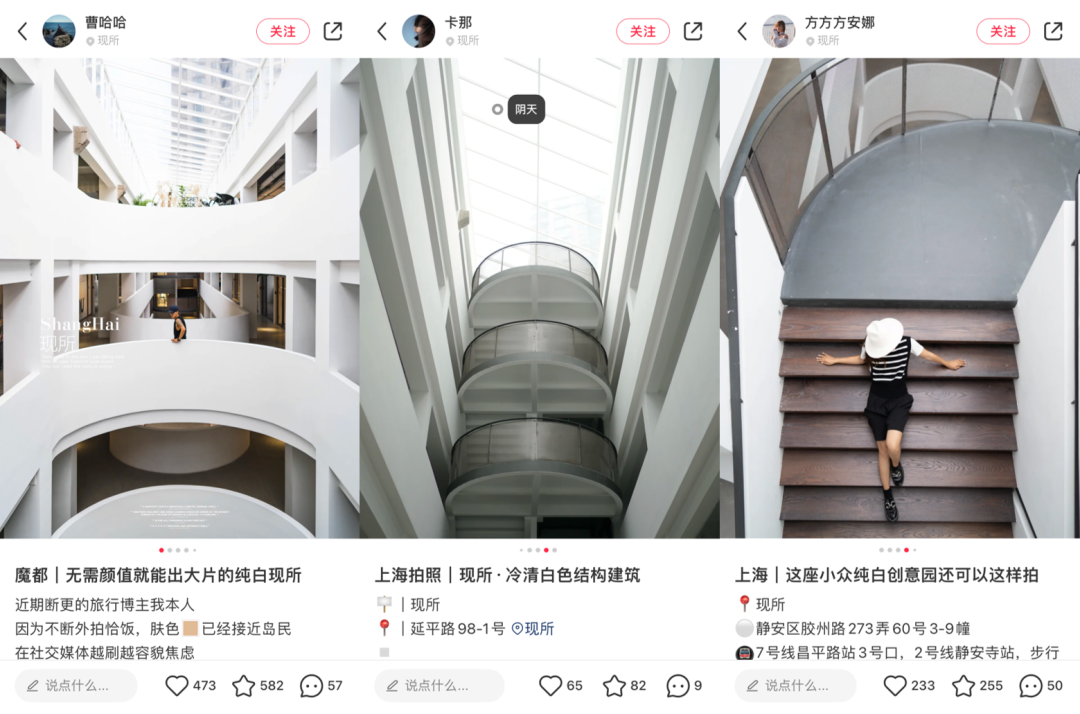Bookmark 曹哈哈's post with 582 saves
The image size is (1080, 714).
[x=244, y=685]
